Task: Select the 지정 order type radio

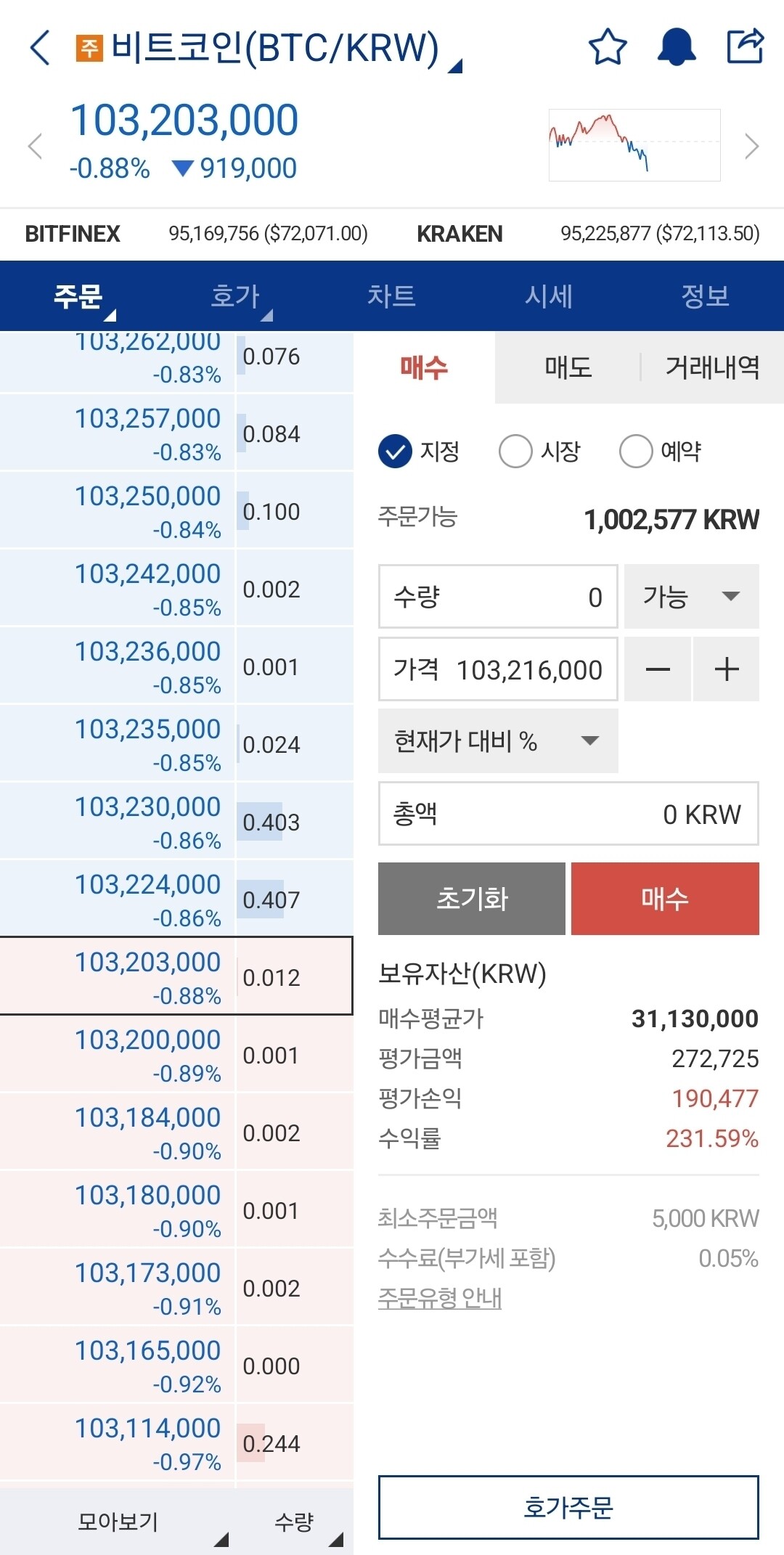Action: point(394,451)
